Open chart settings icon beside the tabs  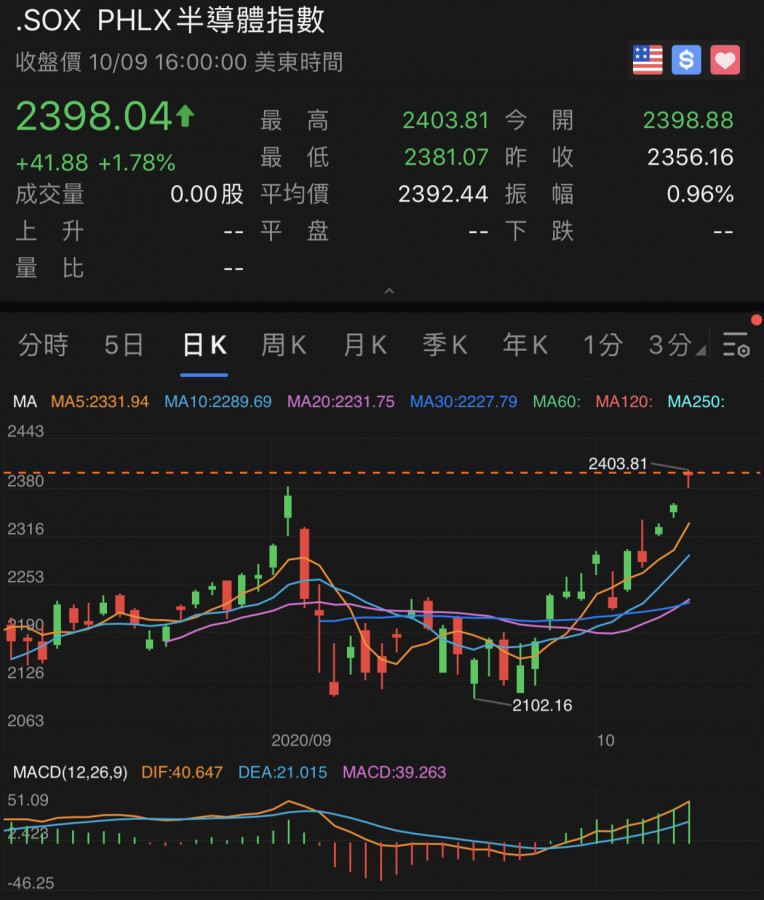736,345
